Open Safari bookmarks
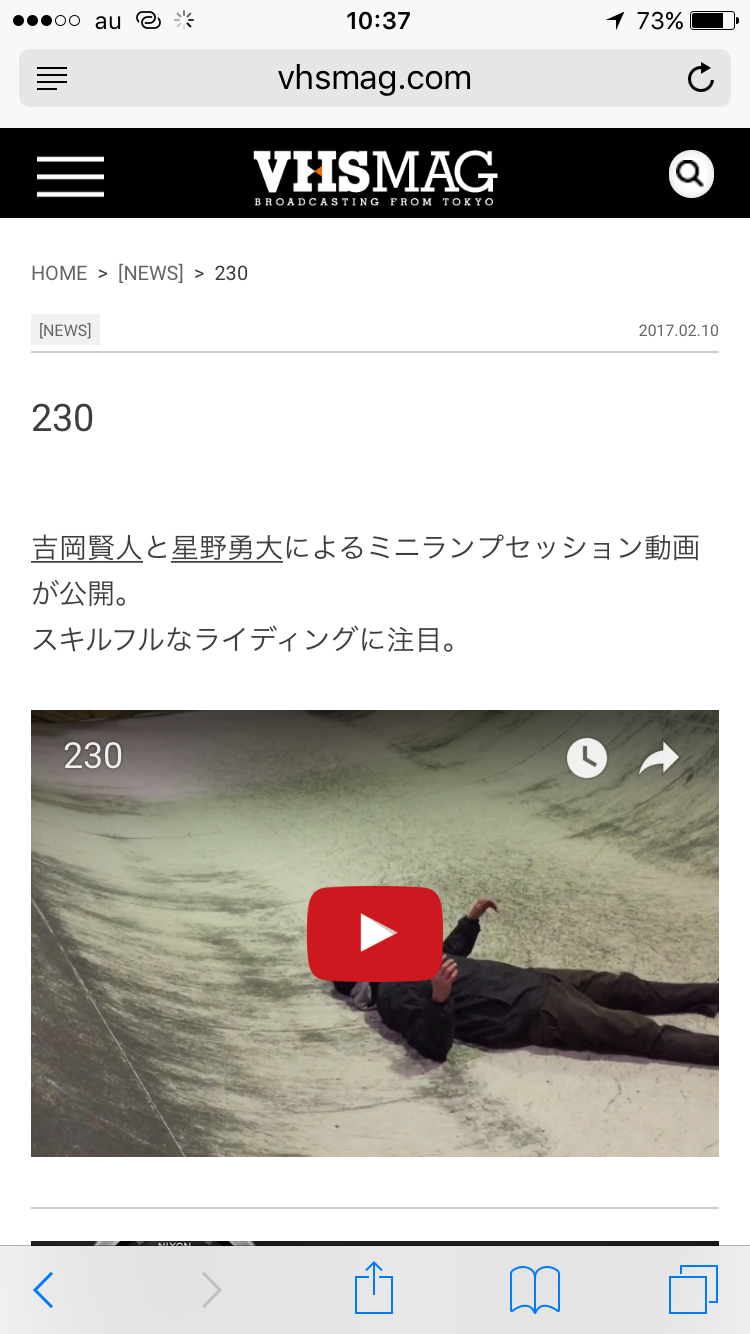The width and height of the screenshot is (750, 1334). (535, 1290)
